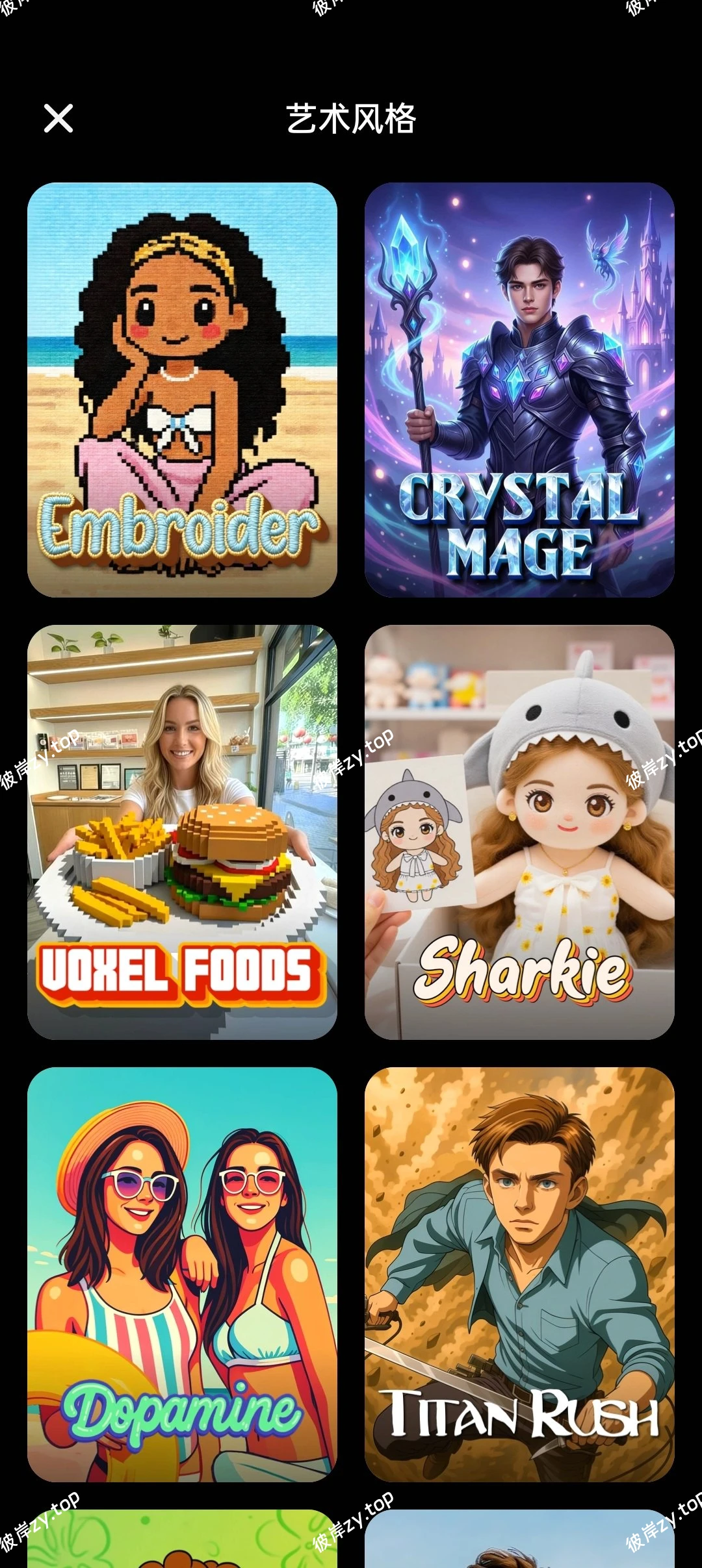Open the Sharkie plush doll style
The height and width of the screenshot is (1568, 702).
pyautogui.click(x=519, y=832)
